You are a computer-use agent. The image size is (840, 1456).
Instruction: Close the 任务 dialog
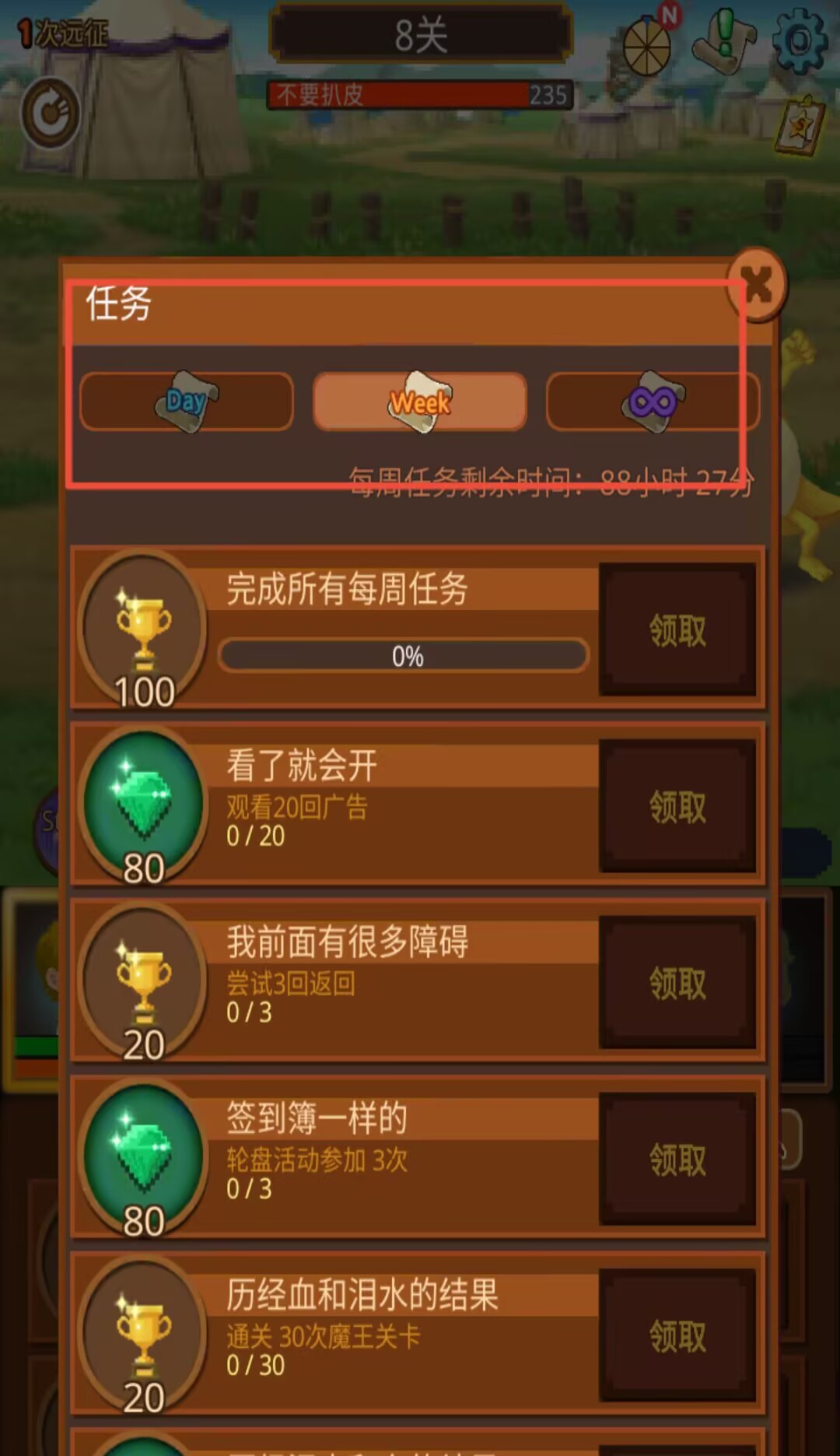click(758, 285)
